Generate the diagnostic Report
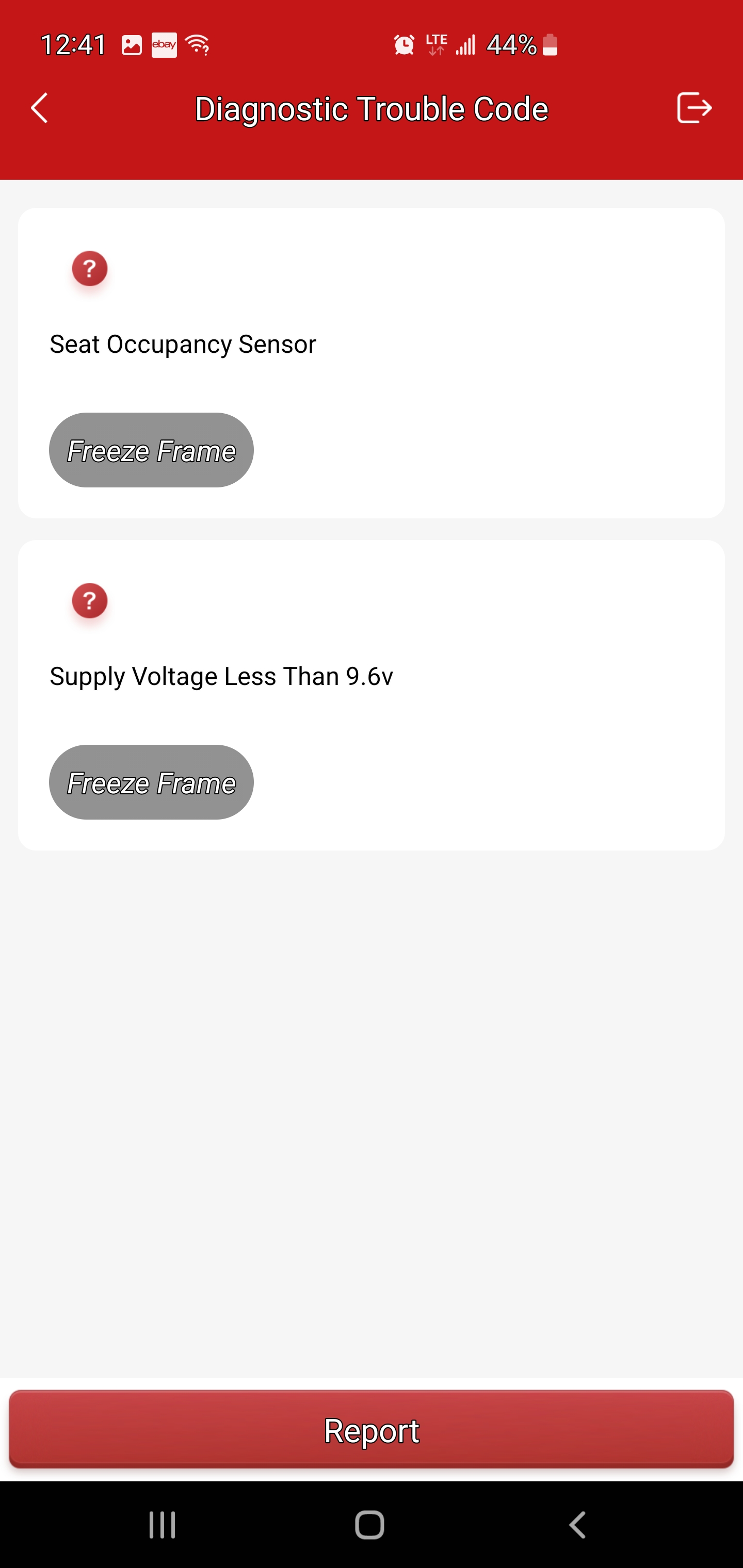 pos(372,1429)
